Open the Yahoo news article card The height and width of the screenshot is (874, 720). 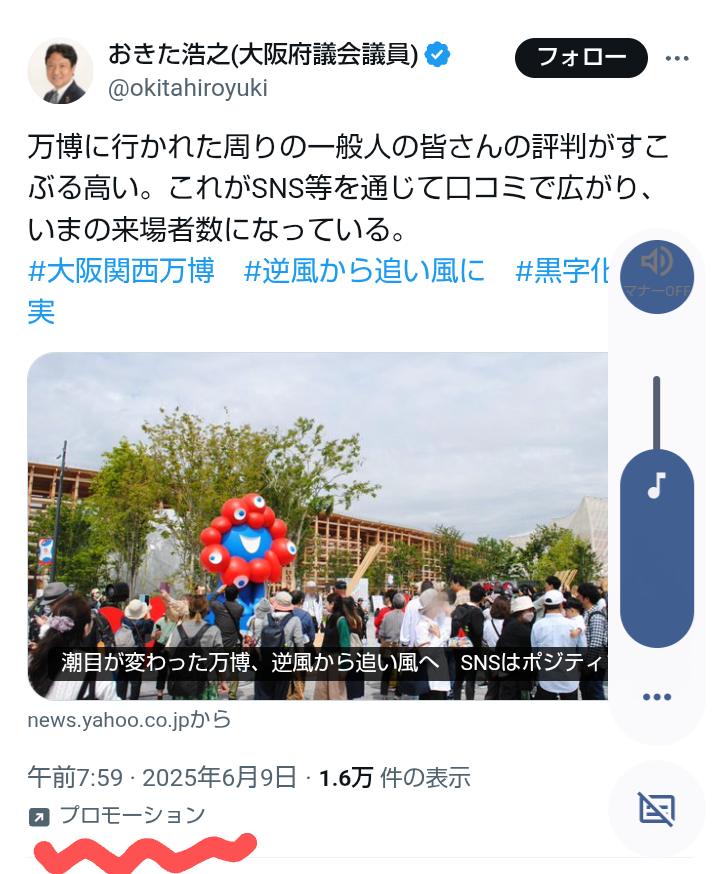318,526
